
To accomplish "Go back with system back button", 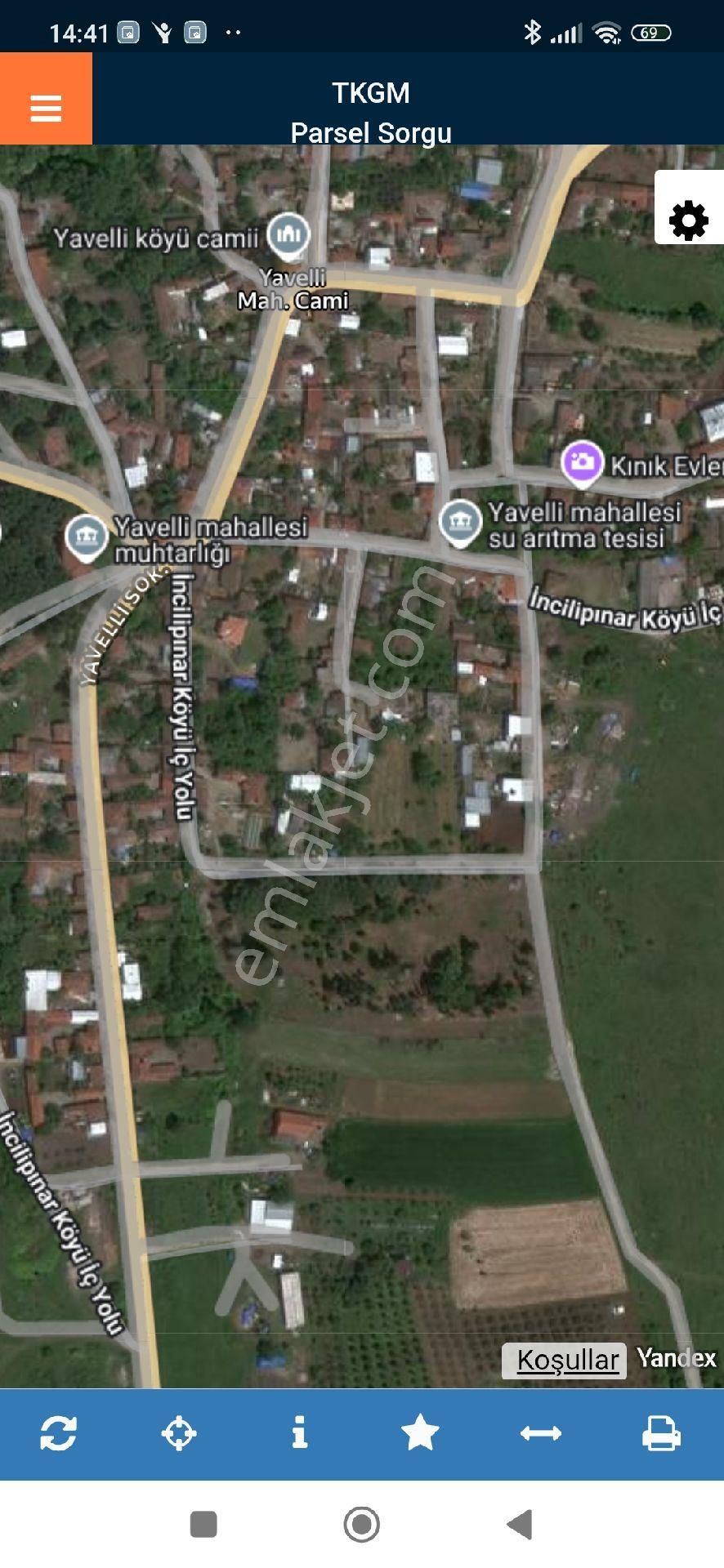I will point(520,1524).
